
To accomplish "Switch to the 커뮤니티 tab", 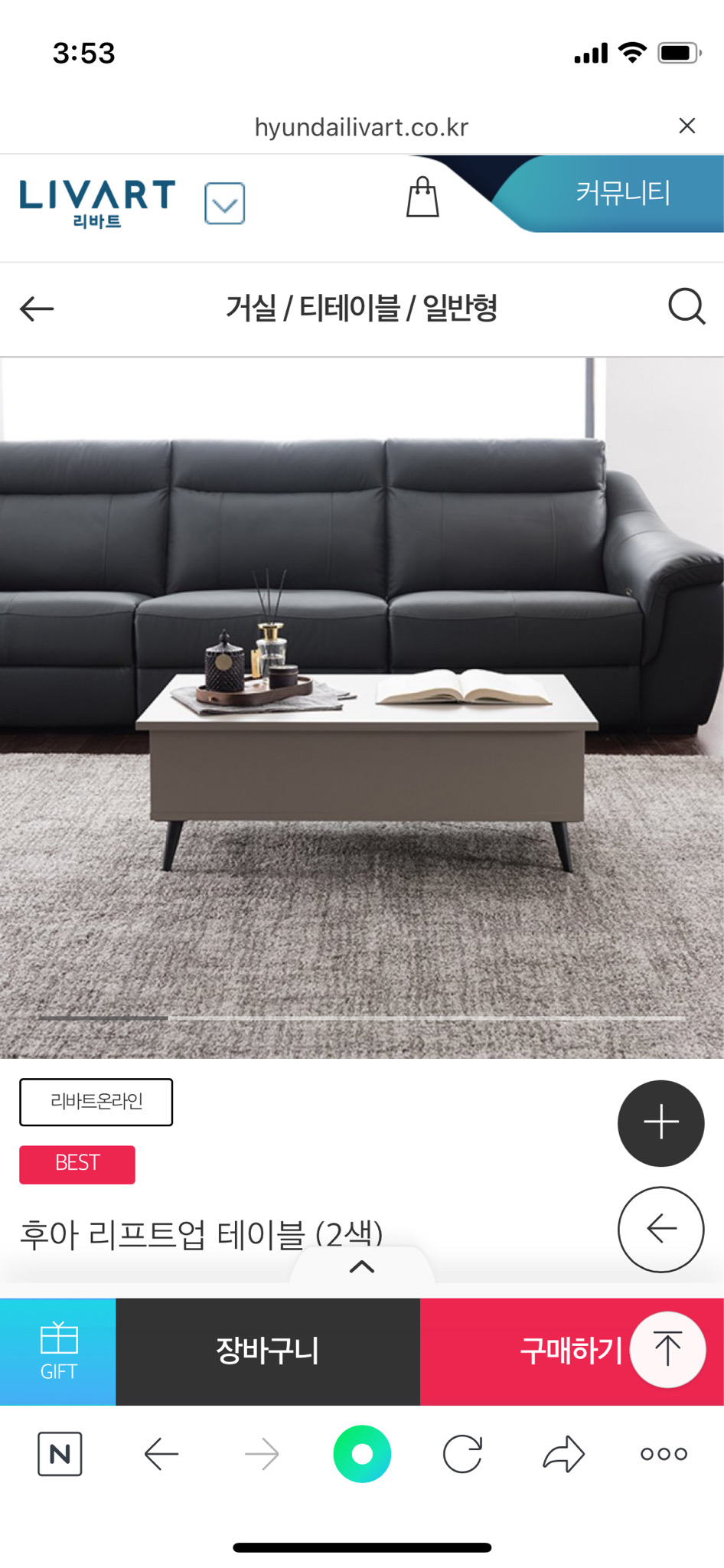I will click(x=622, y=193).
